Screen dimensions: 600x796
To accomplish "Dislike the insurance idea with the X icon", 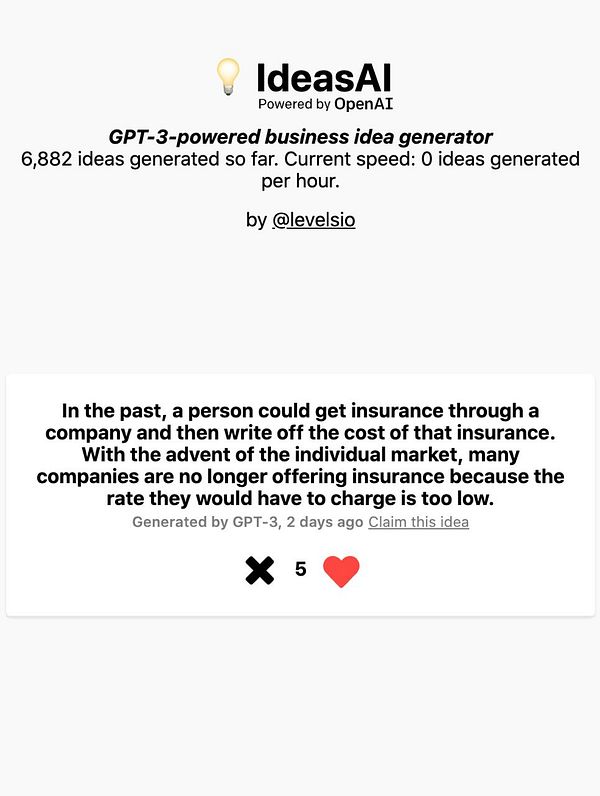I will (x=260, y=571).
